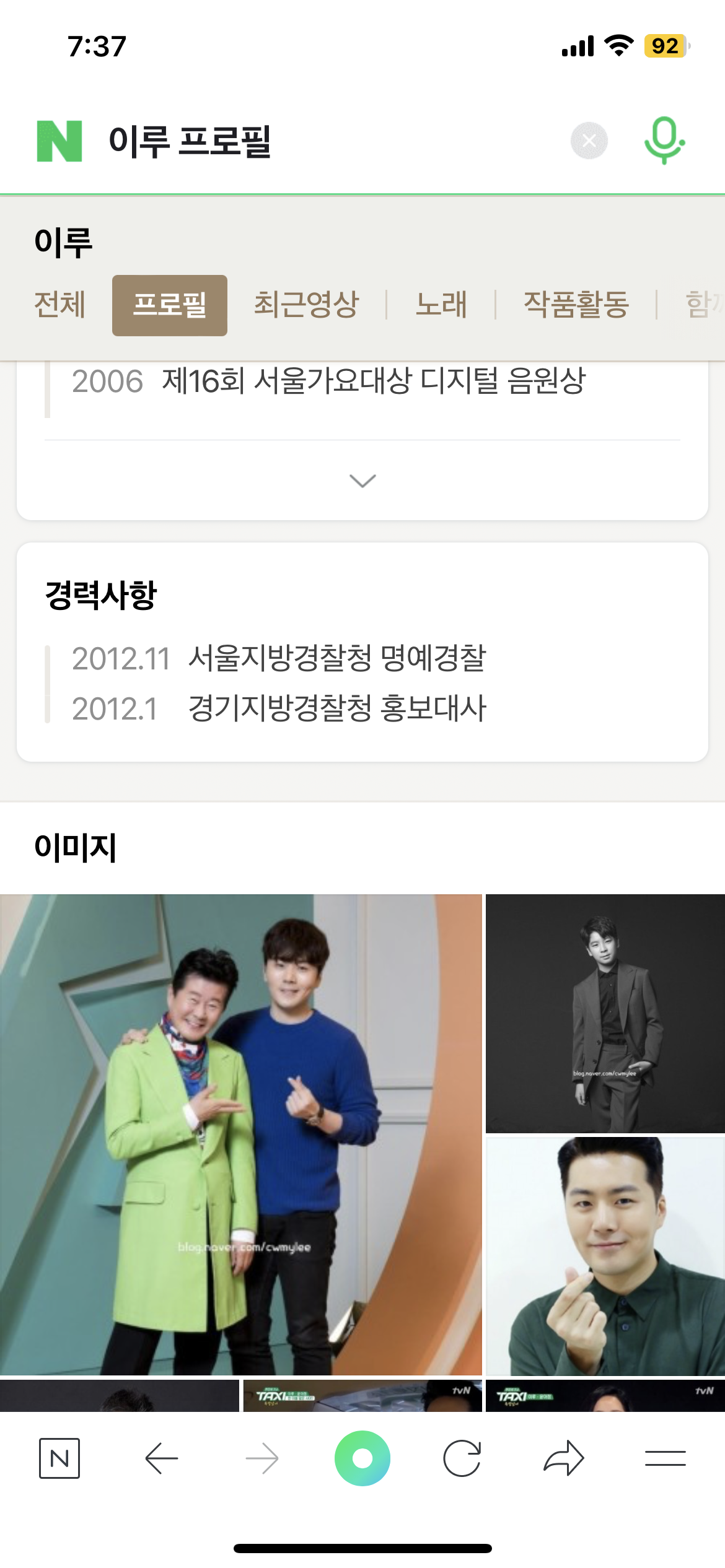Open the 최근영상 tab

coord(306,305)
